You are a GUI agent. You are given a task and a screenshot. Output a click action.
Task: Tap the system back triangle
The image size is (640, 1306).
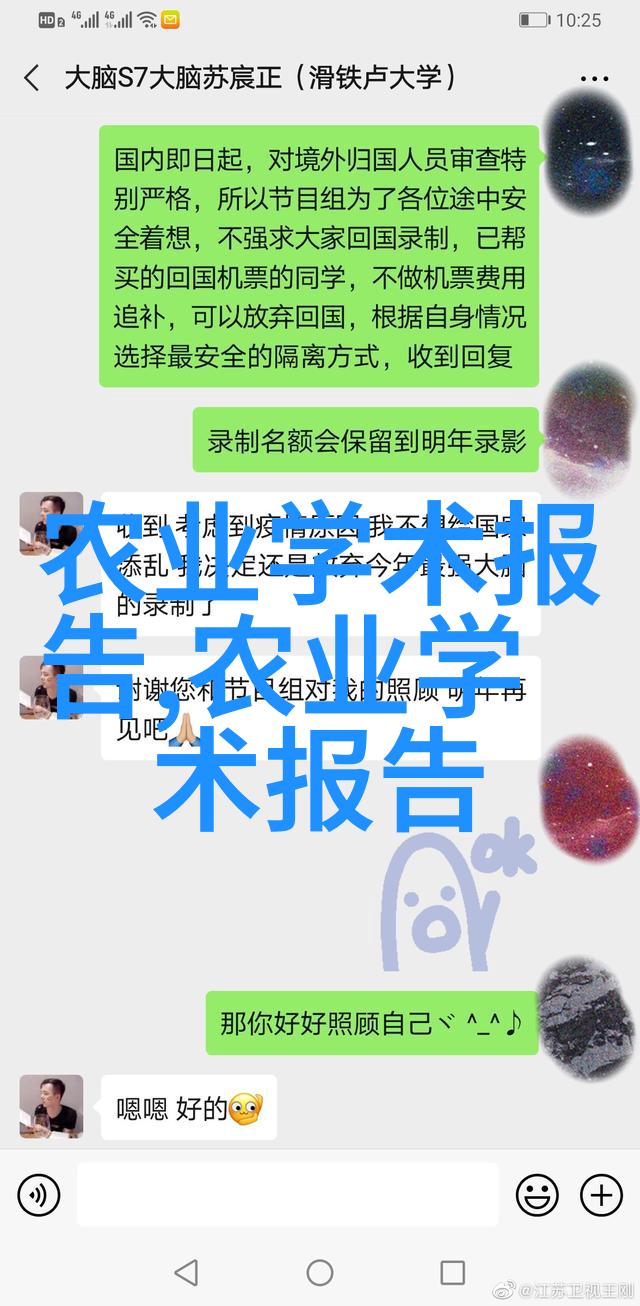pos(186,1272)
